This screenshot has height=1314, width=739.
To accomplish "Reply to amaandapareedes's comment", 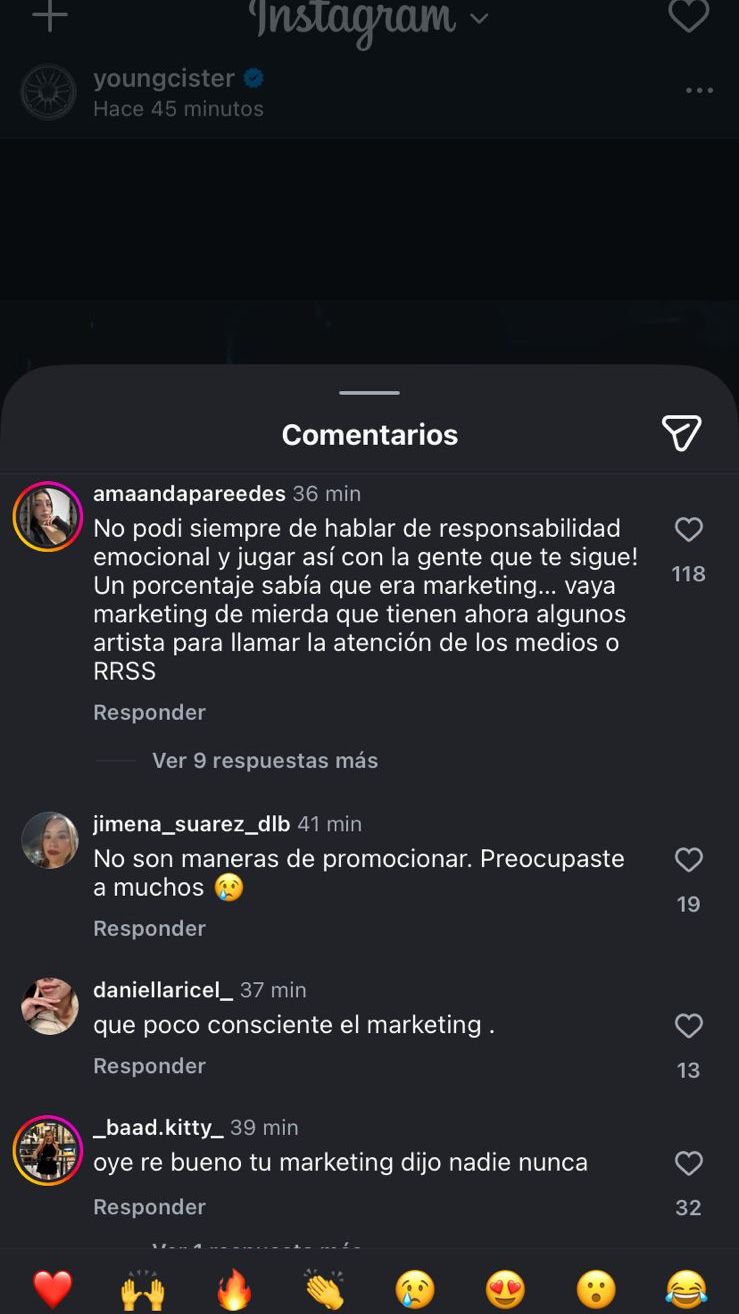I will (x=149, y=712).
